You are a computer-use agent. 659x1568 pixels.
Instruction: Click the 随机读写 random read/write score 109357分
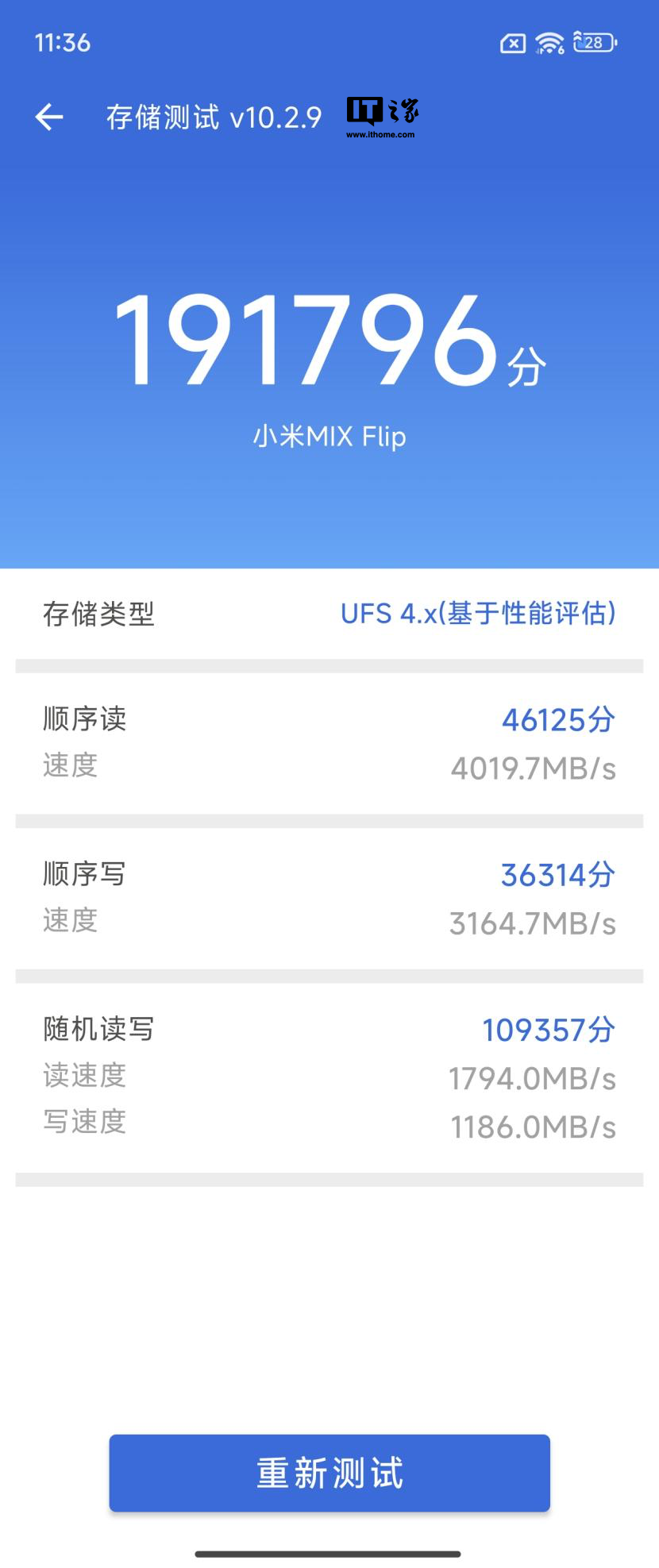[548, 1030]
